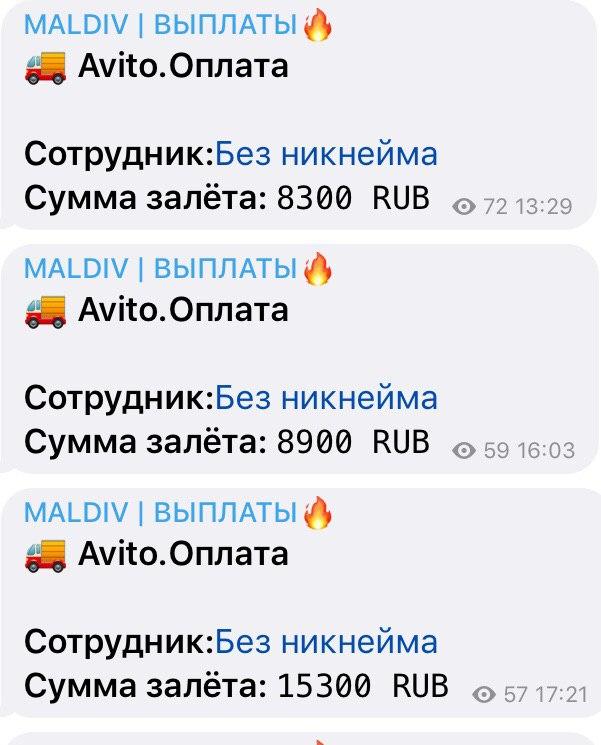The width and height of the screenshot is (601, 745).
Task: Tap Без никнейма link in 8900 RUB message
Action: click(326, 398)
